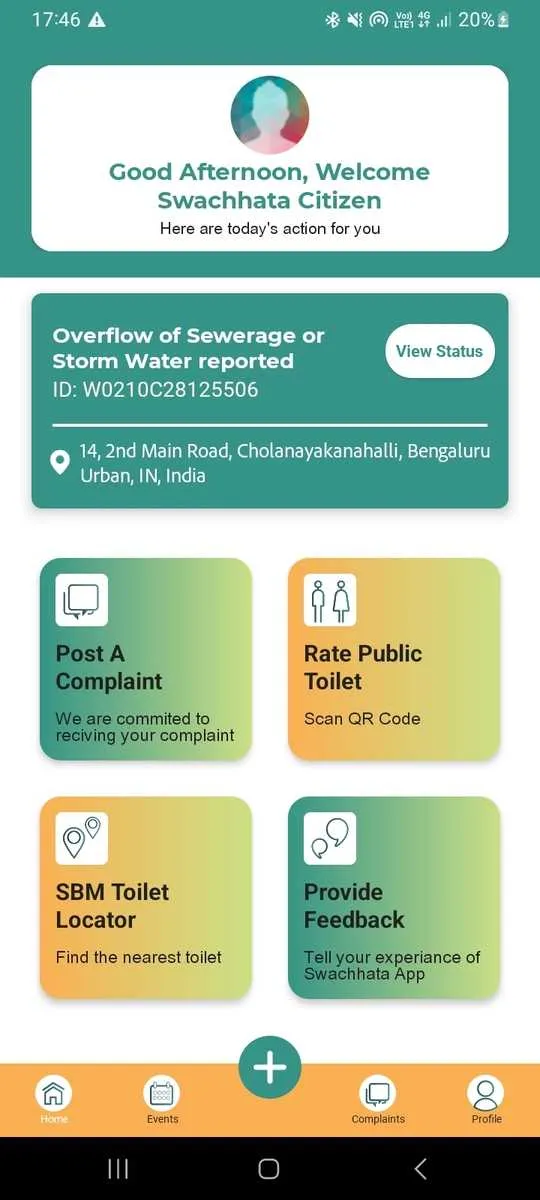The height and width of the screenshot is (1200, 540).
Task: Tap the profile avatar picture
Action: pyautogui.click(x=270, y=114)
